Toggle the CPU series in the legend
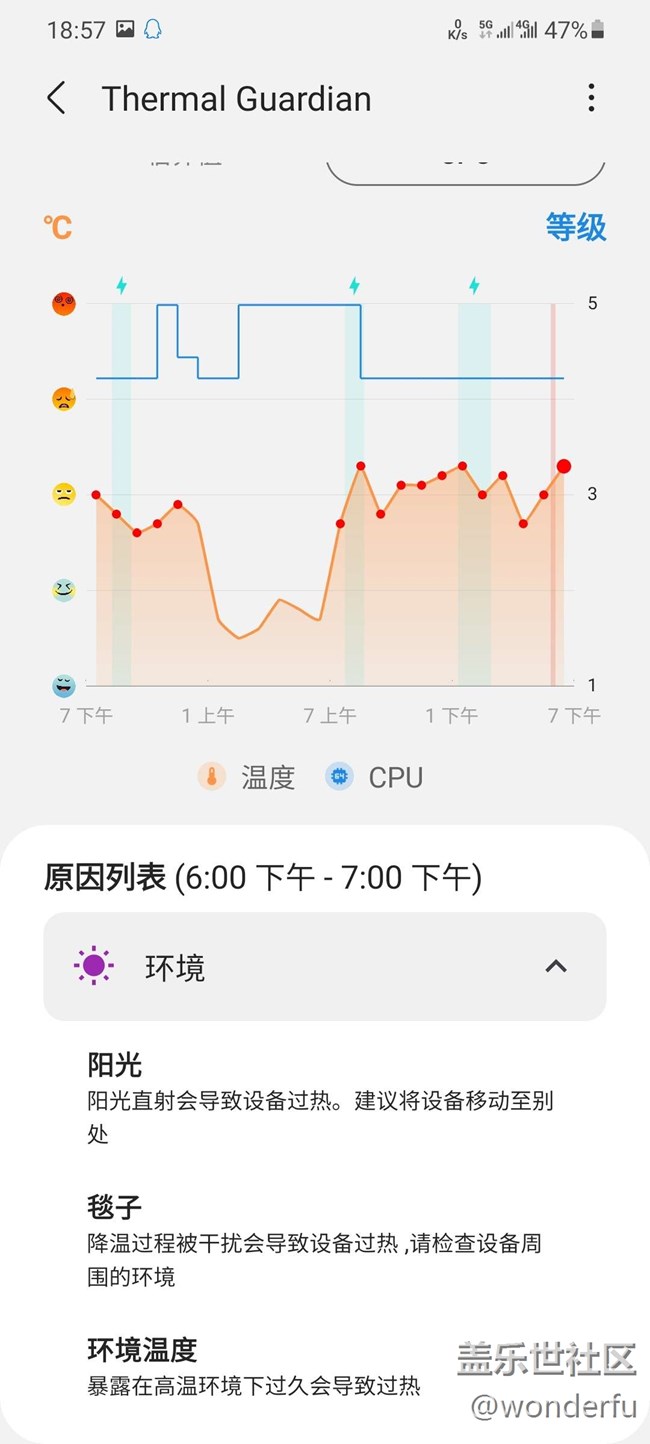650x1444 pixels. [x=375, y=777]
